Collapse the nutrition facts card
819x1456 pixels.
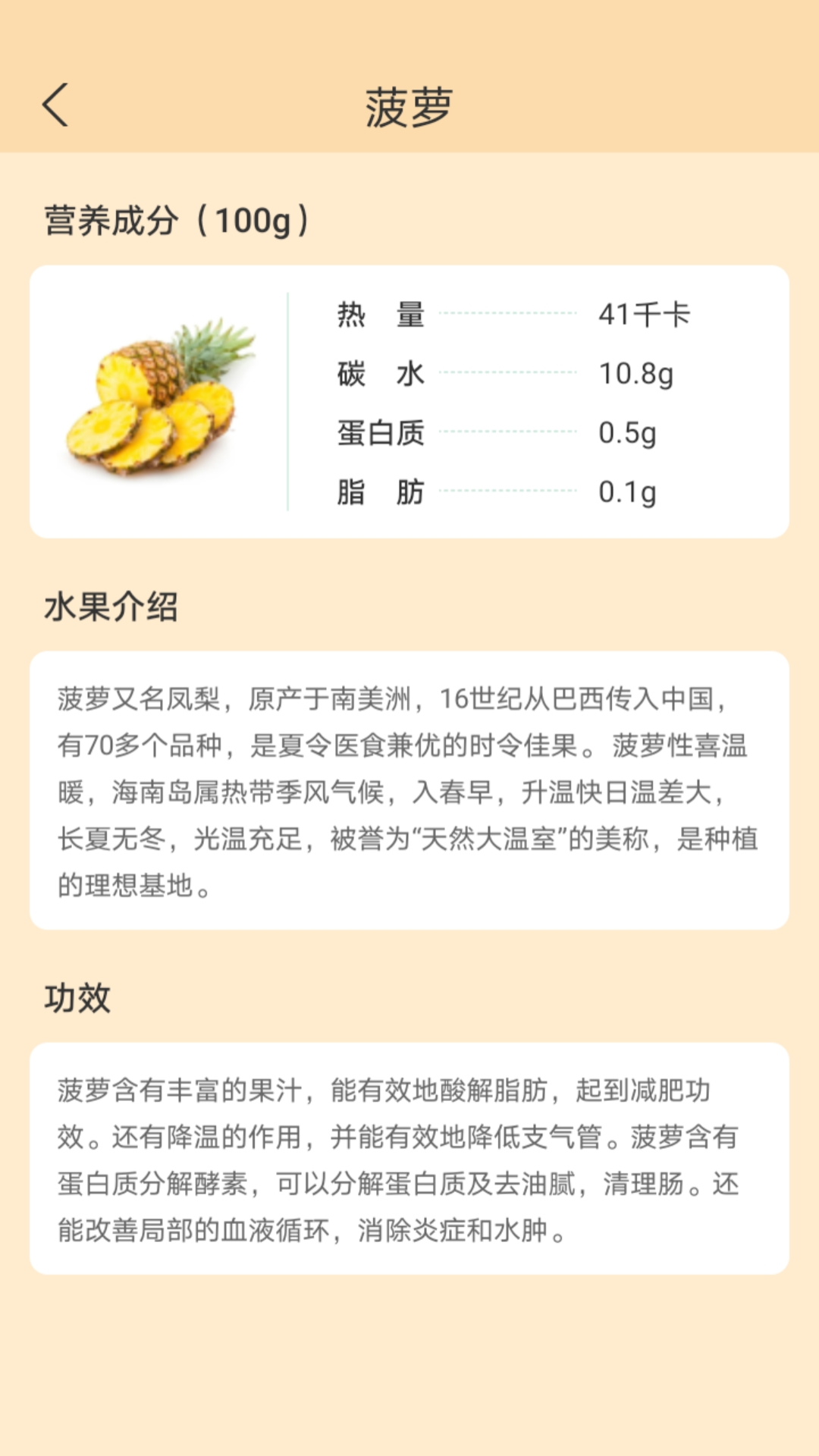point(409,402)
